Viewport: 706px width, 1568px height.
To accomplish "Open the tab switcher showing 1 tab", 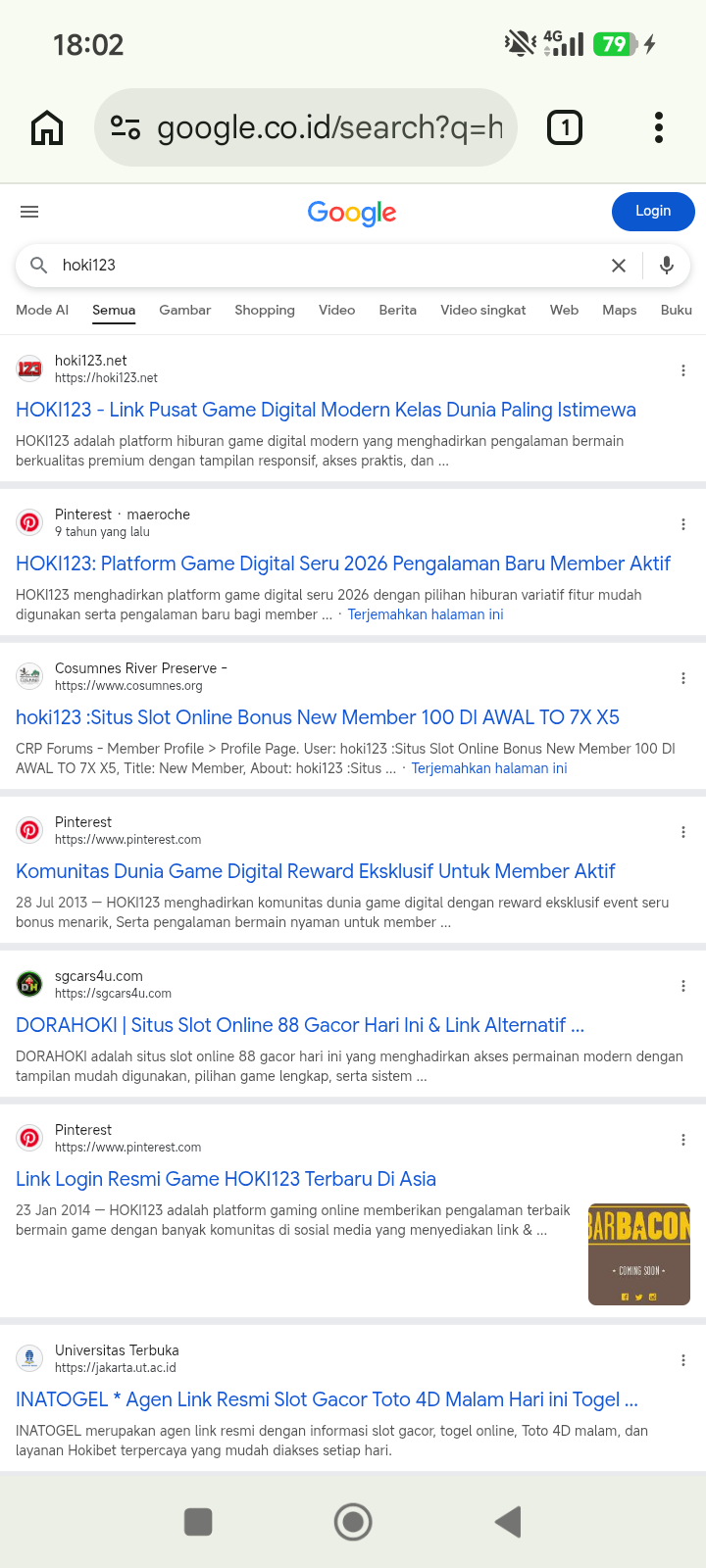I will (x=565, y=127).
